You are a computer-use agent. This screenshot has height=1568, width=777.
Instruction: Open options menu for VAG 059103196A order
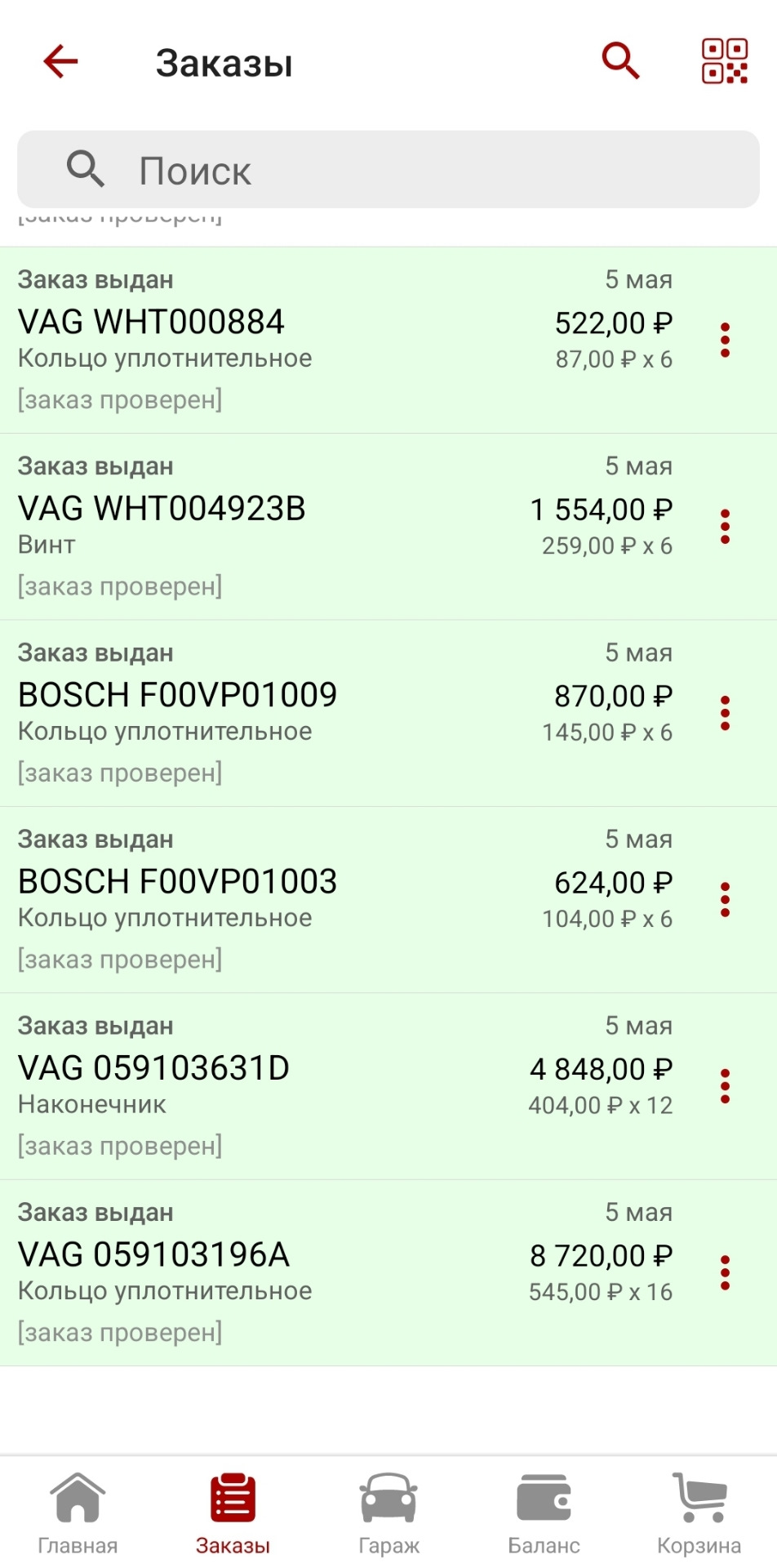click(726, 1272)
